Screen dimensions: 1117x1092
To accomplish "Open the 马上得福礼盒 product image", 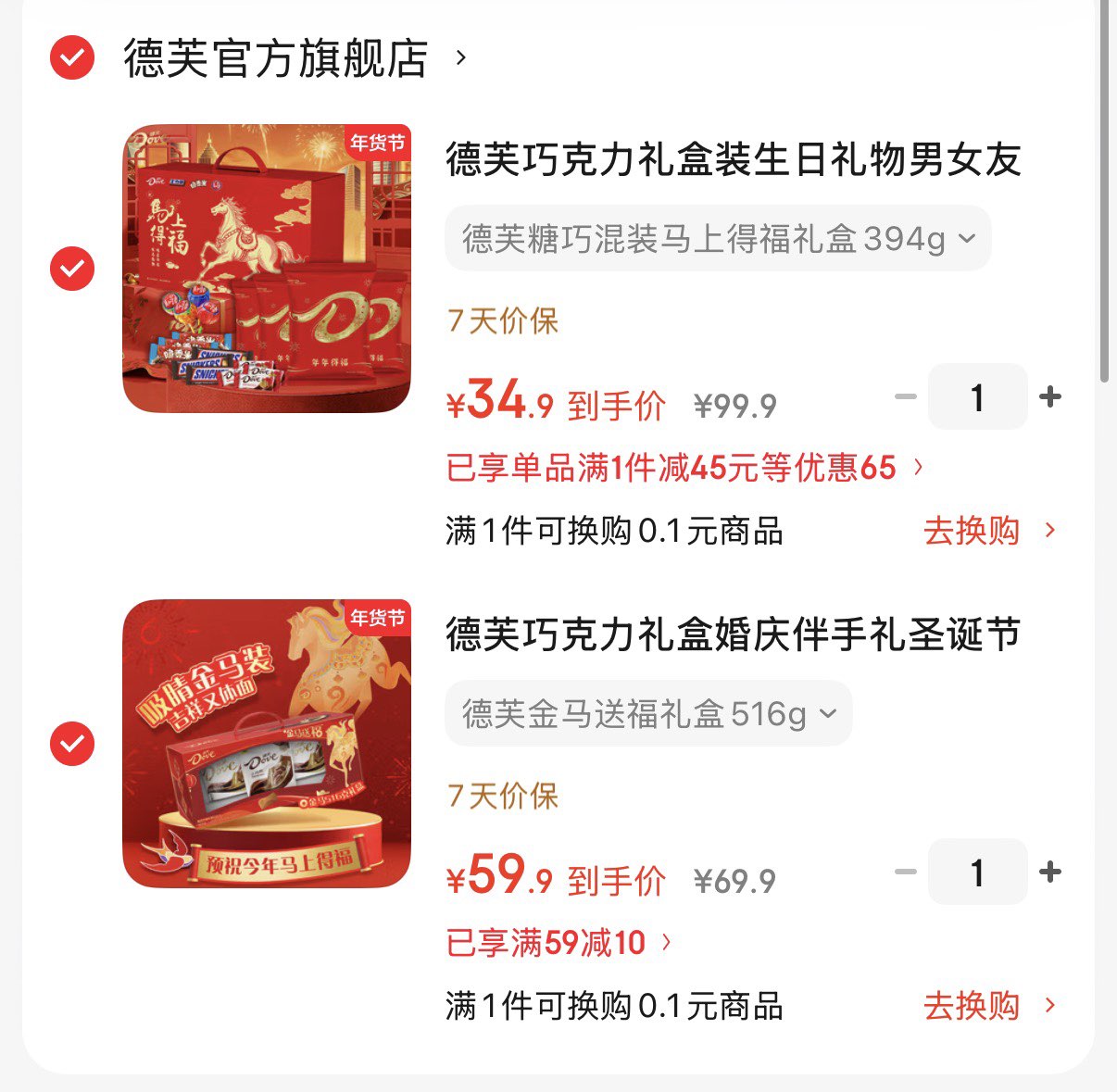I will (267, 269).
